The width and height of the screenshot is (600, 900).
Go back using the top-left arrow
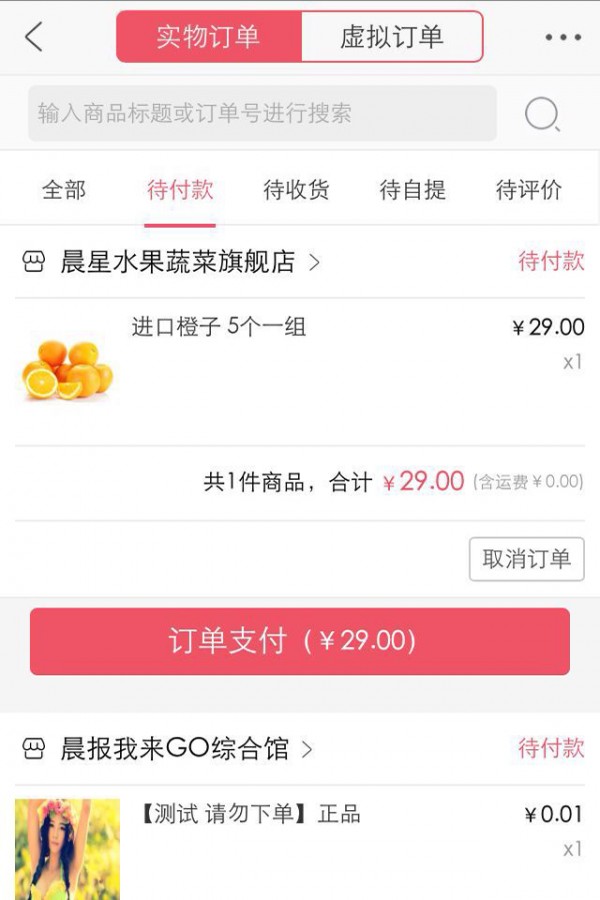coord(34,37)
